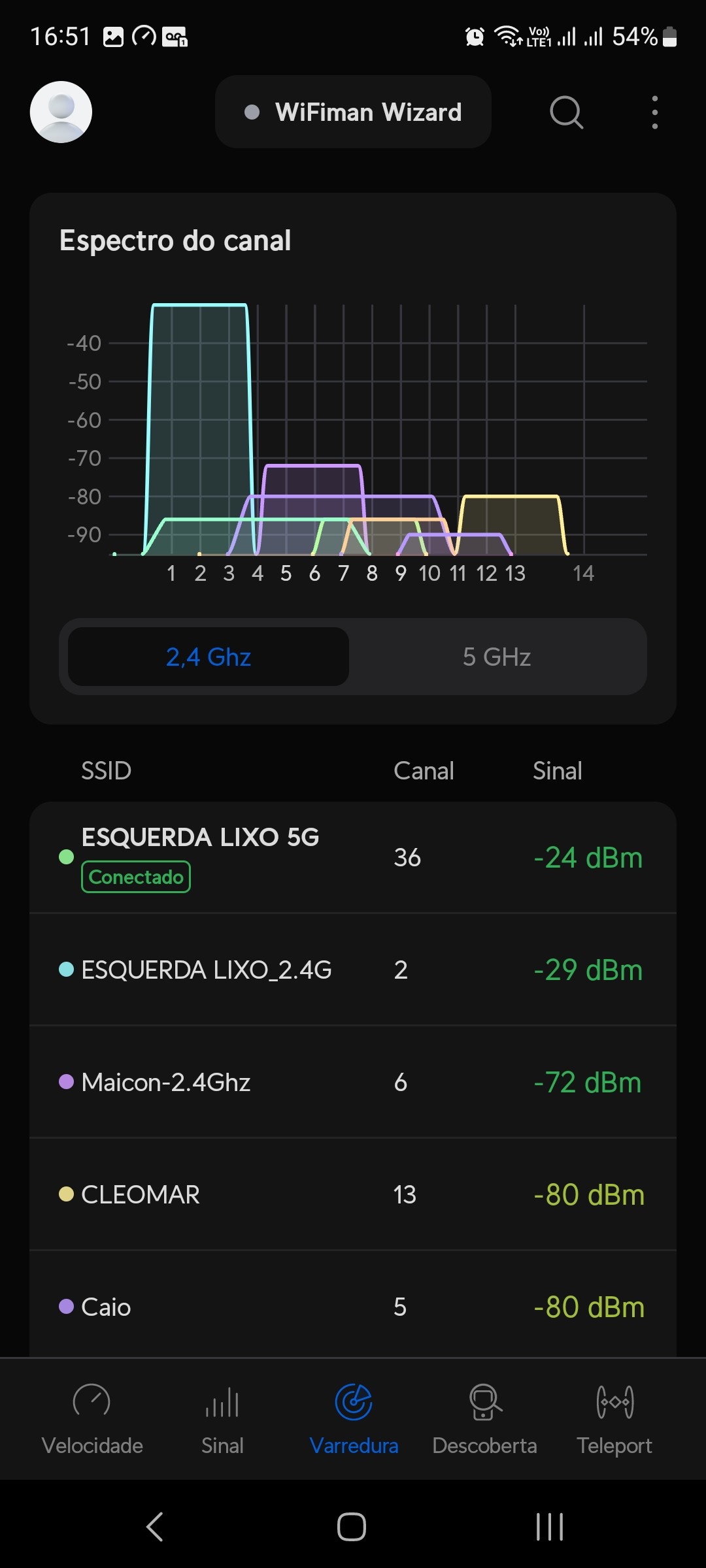Open the WiFiman Wizard button

[x=353, y=112]
